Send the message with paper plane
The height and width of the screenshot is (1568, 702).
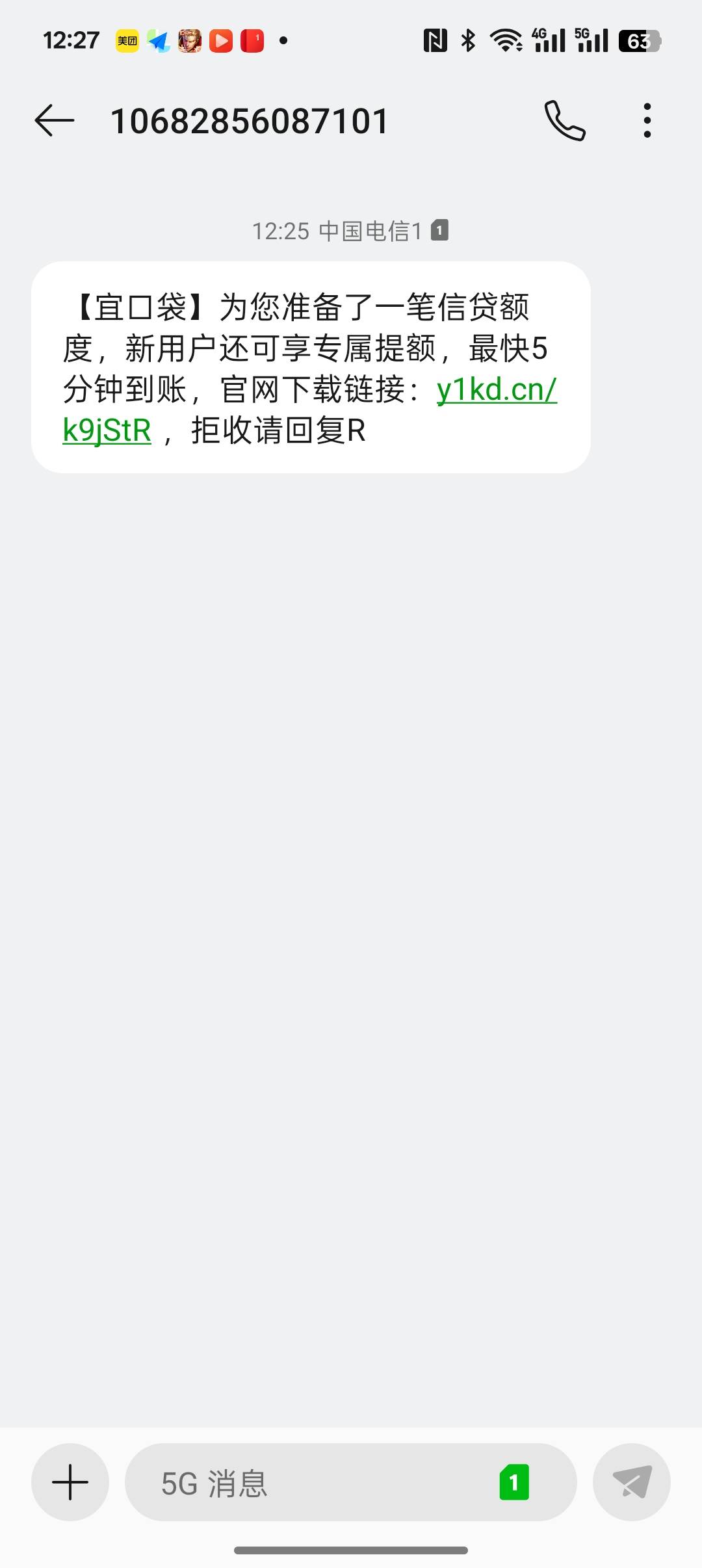click(x=632, y=1482)
